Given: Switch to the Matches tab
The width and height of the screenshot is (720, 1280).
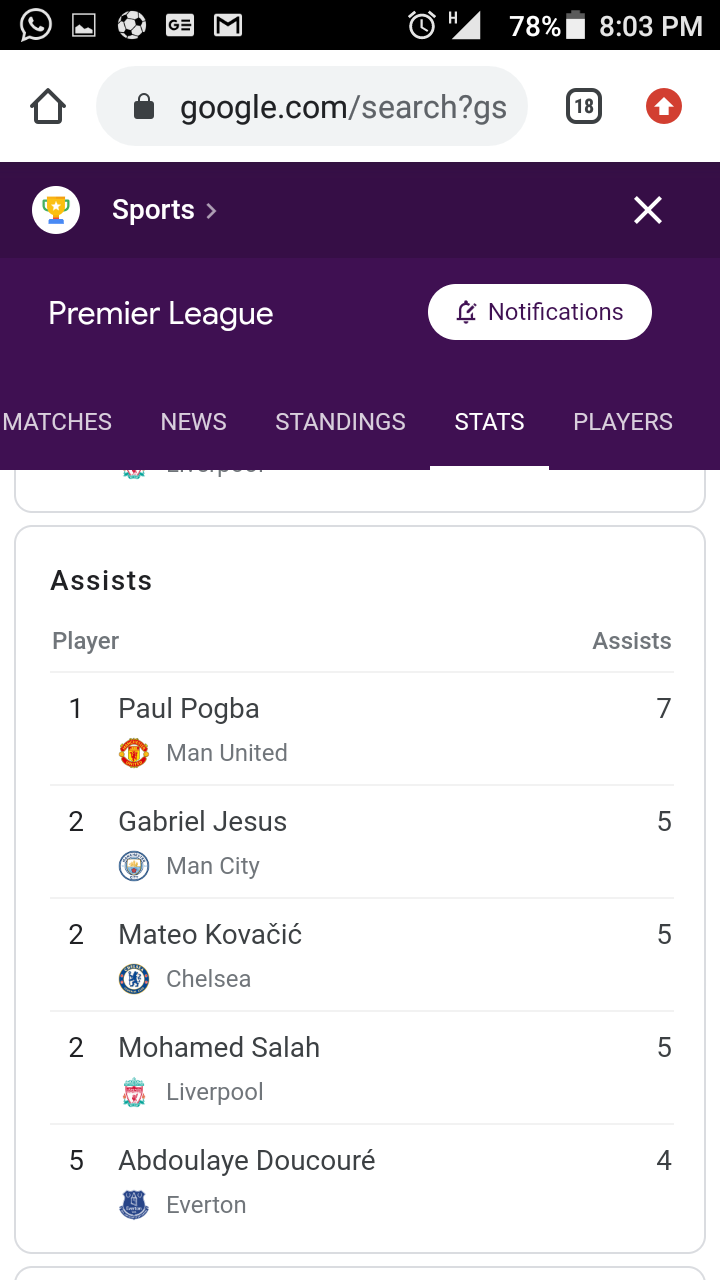Looking at the screenshot, I should coord(57,422).
